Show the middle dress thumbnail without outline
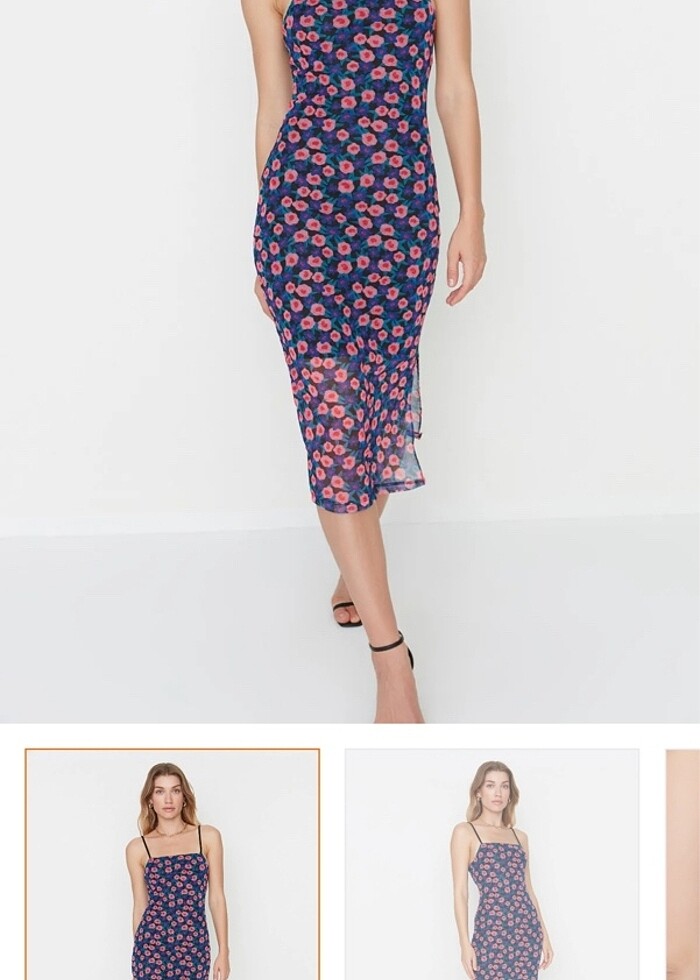Screen dimensions: 700x980 [x=492, y=864]
